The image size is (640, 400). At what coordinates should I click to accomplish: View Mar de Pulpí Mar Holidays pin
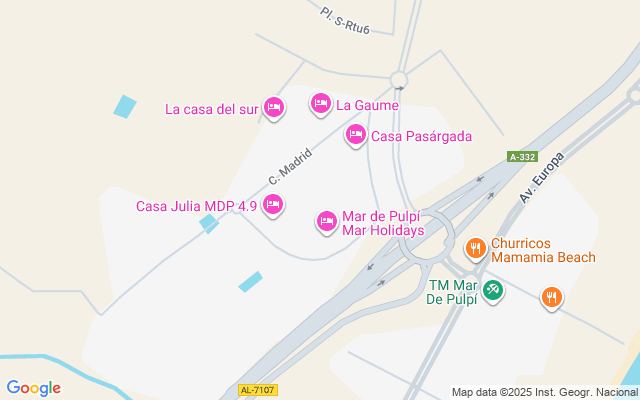(x=326, y=221)
